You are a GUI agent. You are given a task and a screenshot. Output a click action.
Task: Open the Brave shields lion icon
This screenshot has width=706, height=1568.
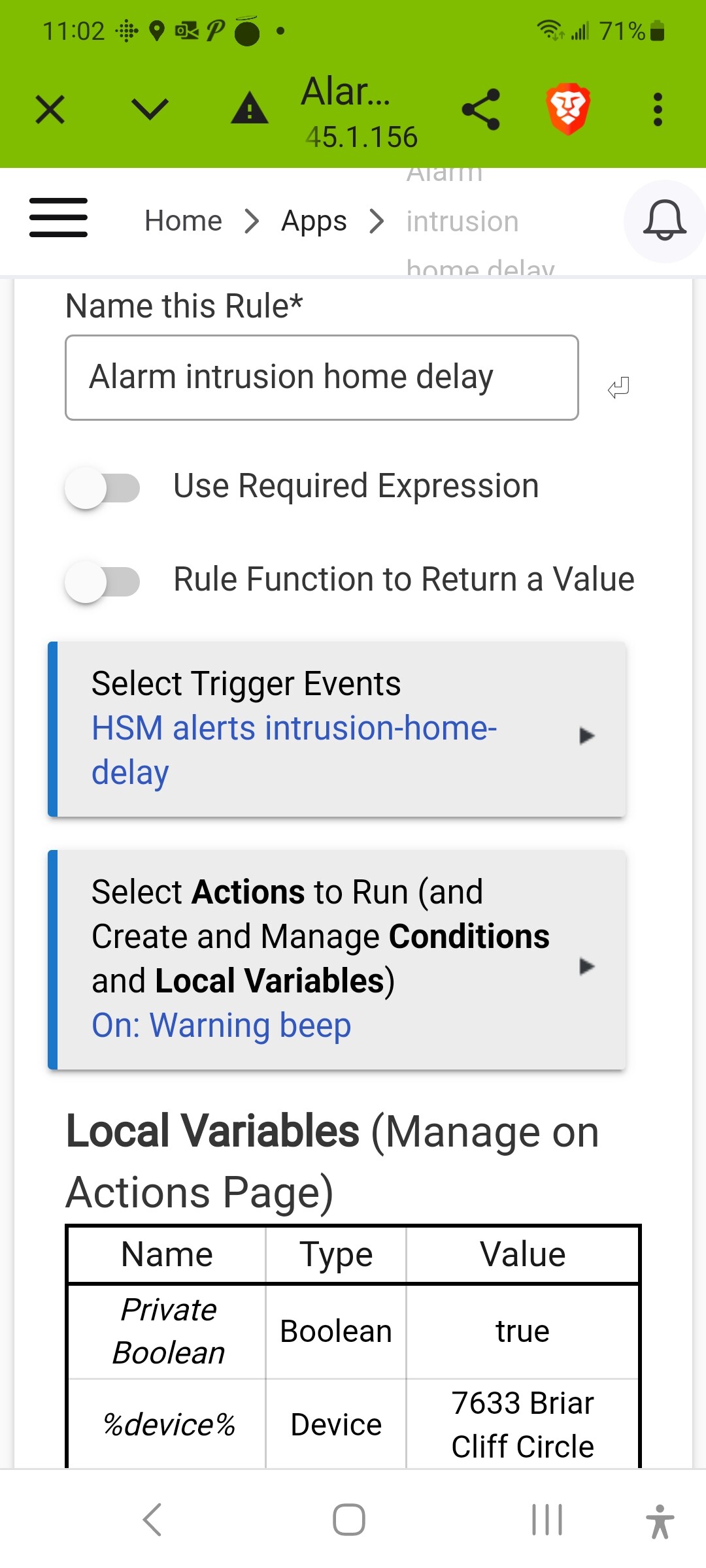pos(568,109)
